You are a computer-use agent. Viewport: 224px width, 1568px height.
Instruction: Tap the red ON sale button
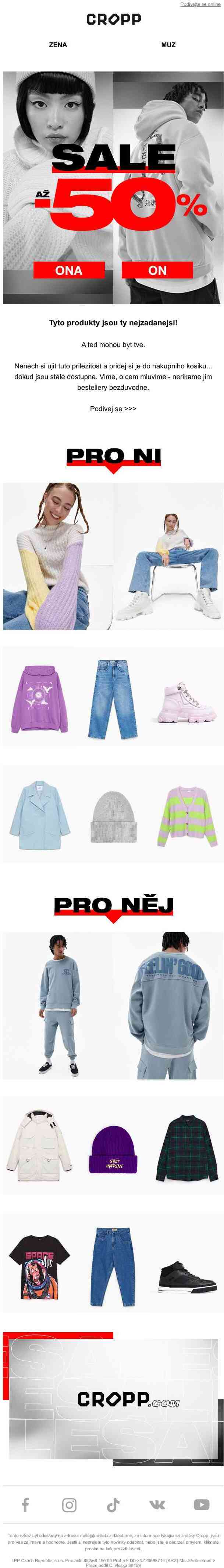click(157, 270)
